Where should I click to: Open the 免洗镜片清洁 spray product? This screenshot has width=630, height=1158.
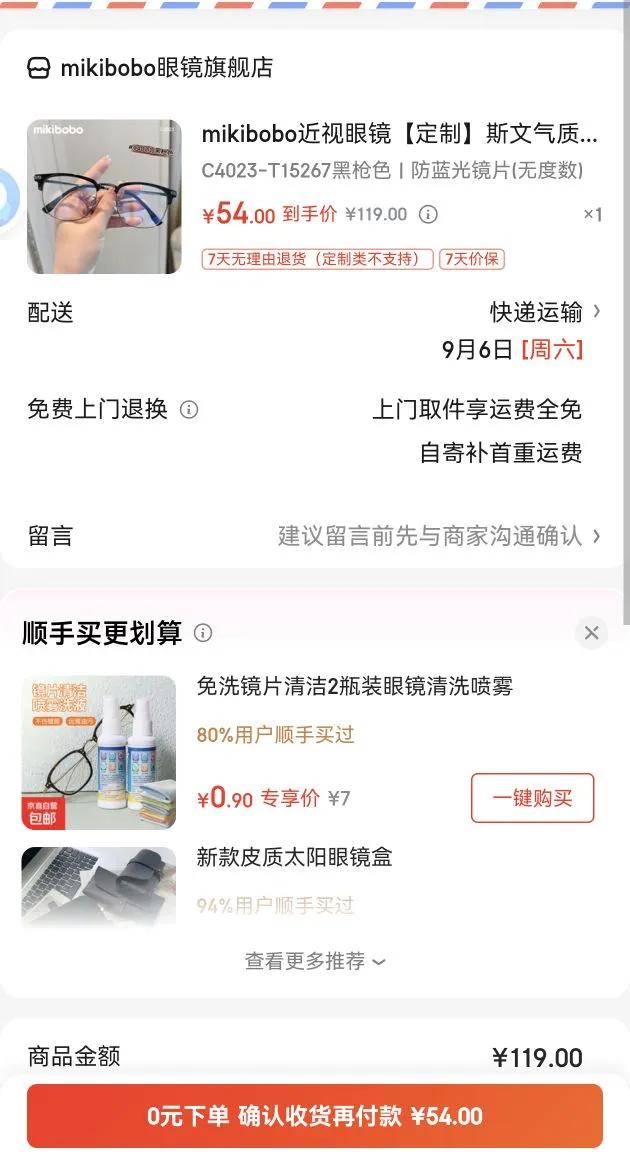pos(354,687)
